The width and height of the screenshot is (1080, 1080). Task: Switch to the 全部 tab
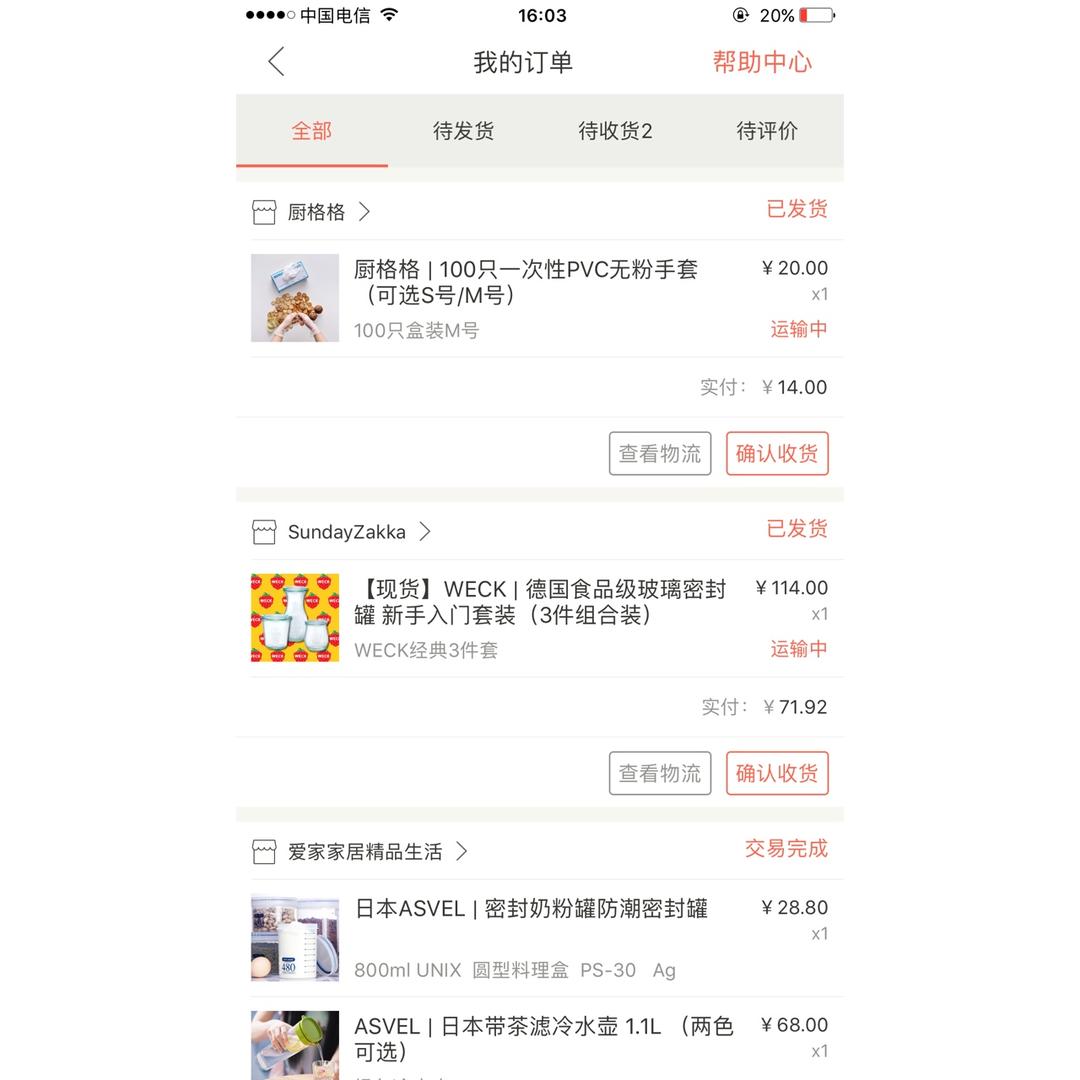(311, 131)
